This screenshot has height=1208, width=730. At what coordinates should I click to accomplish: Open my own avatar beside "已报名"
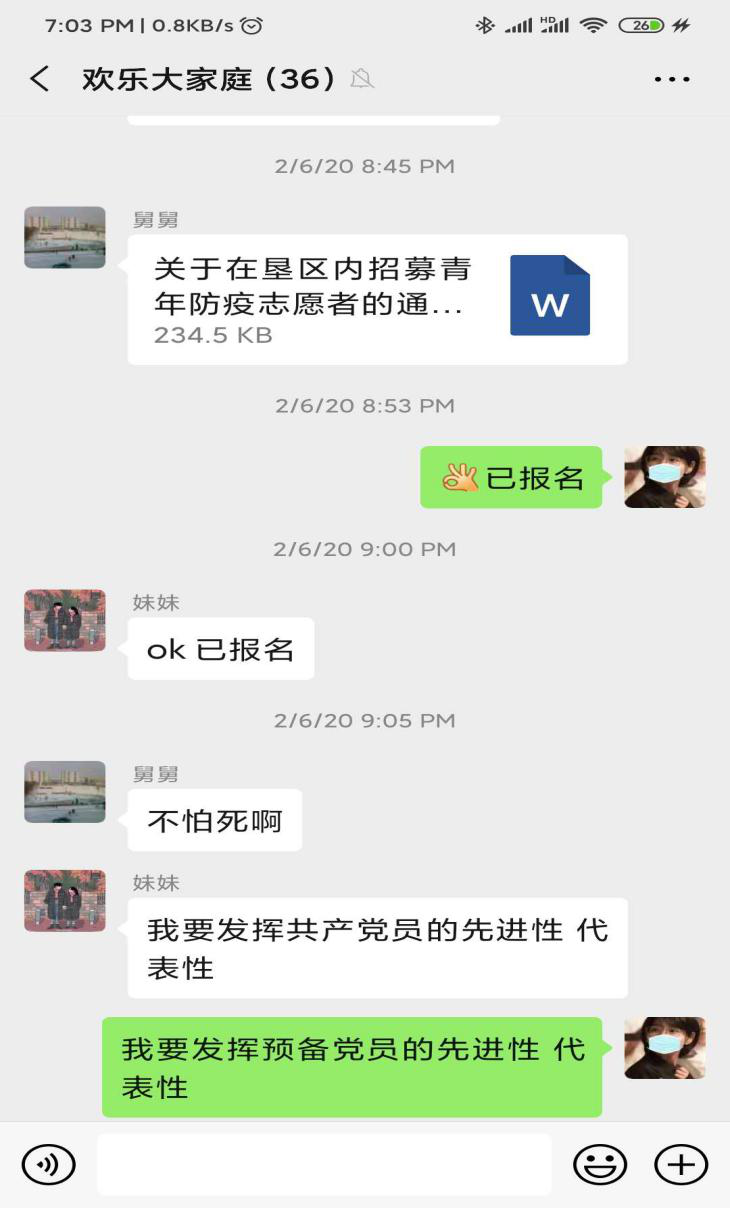coord(665,477)
